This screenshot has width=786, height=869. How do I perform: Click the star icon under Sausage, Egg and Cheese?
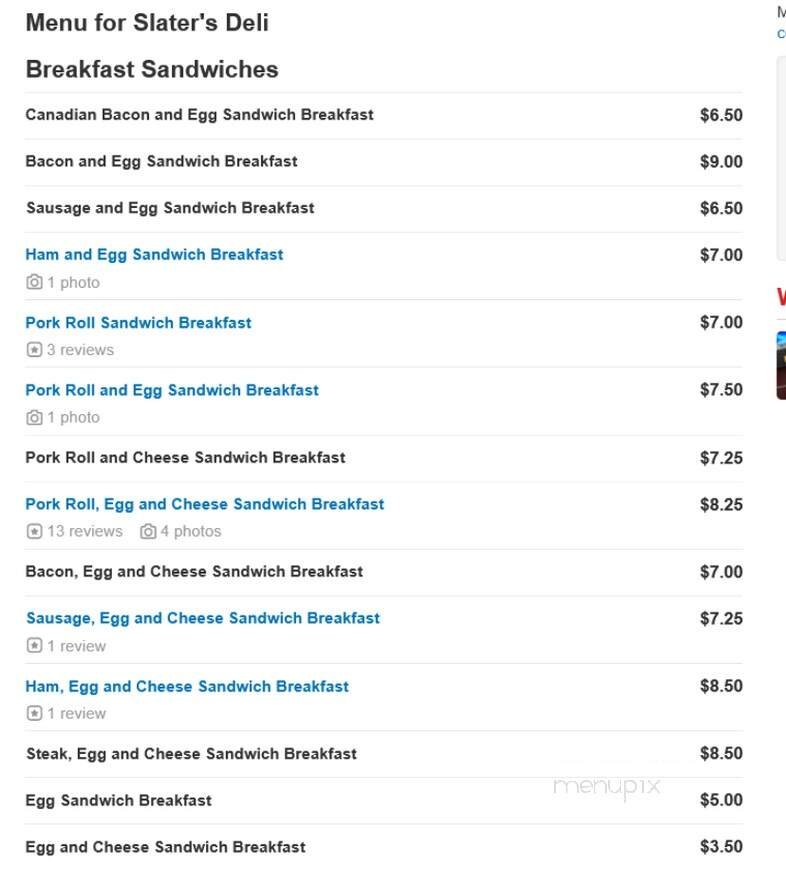(x=32, y=646)
